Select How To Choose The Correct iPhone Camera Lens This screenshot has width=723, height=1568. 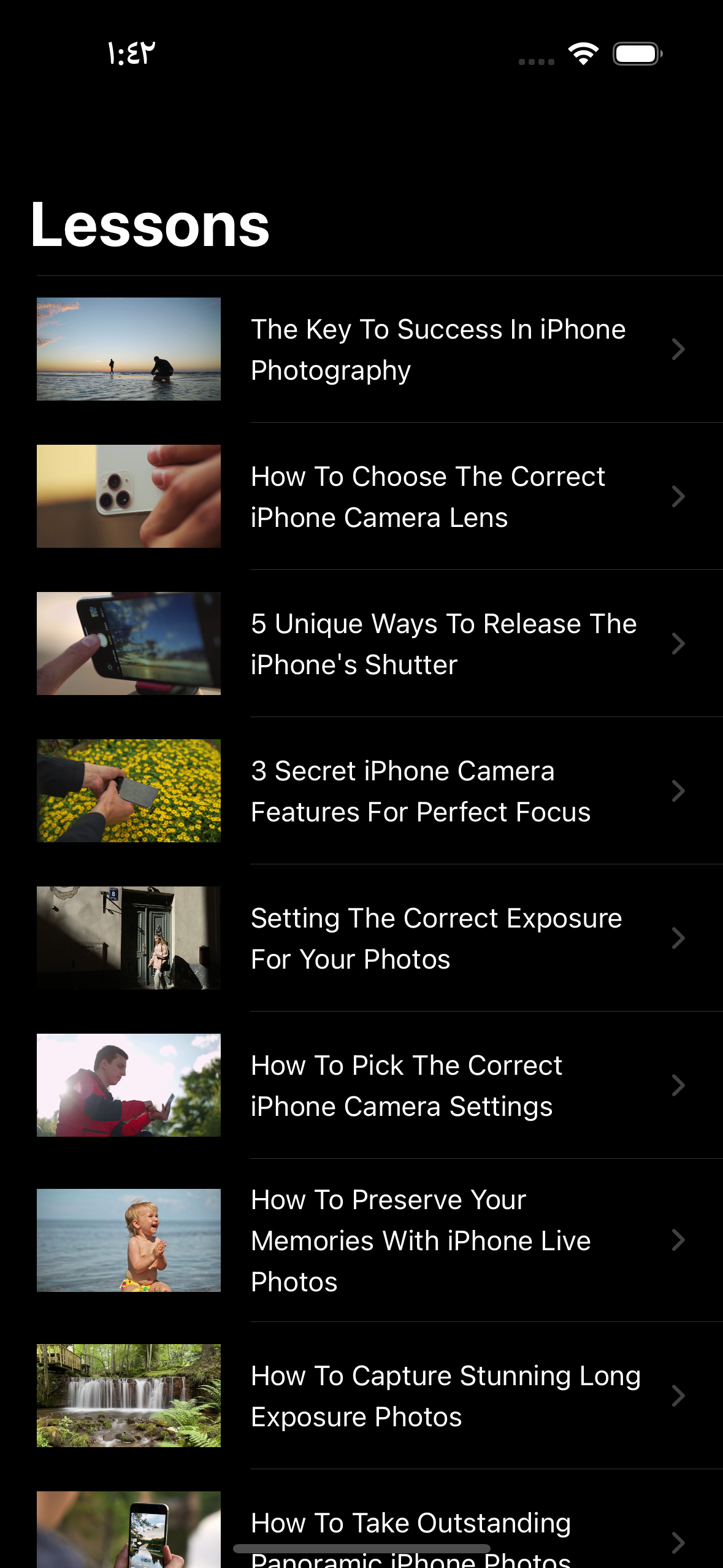point(428,497)
